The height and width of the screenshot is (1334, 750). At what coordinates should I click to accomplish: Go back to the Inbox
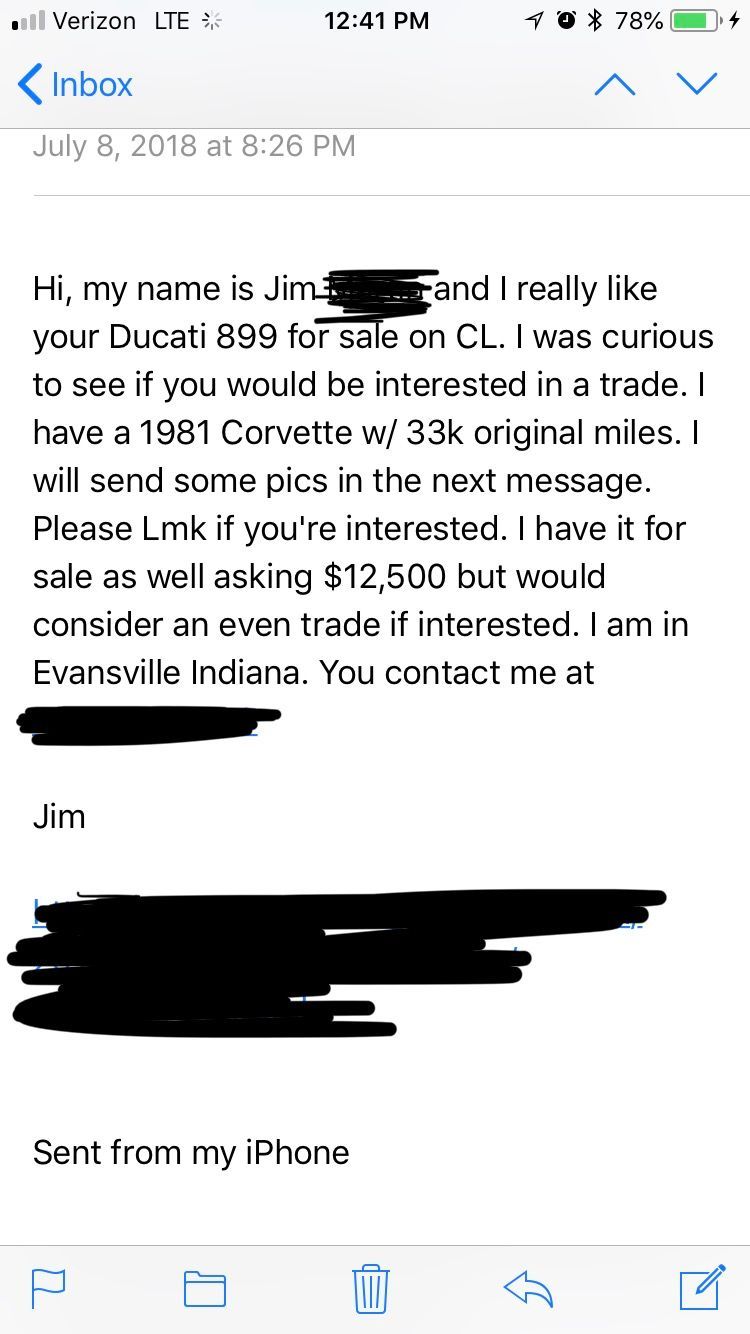coord(75,84)
